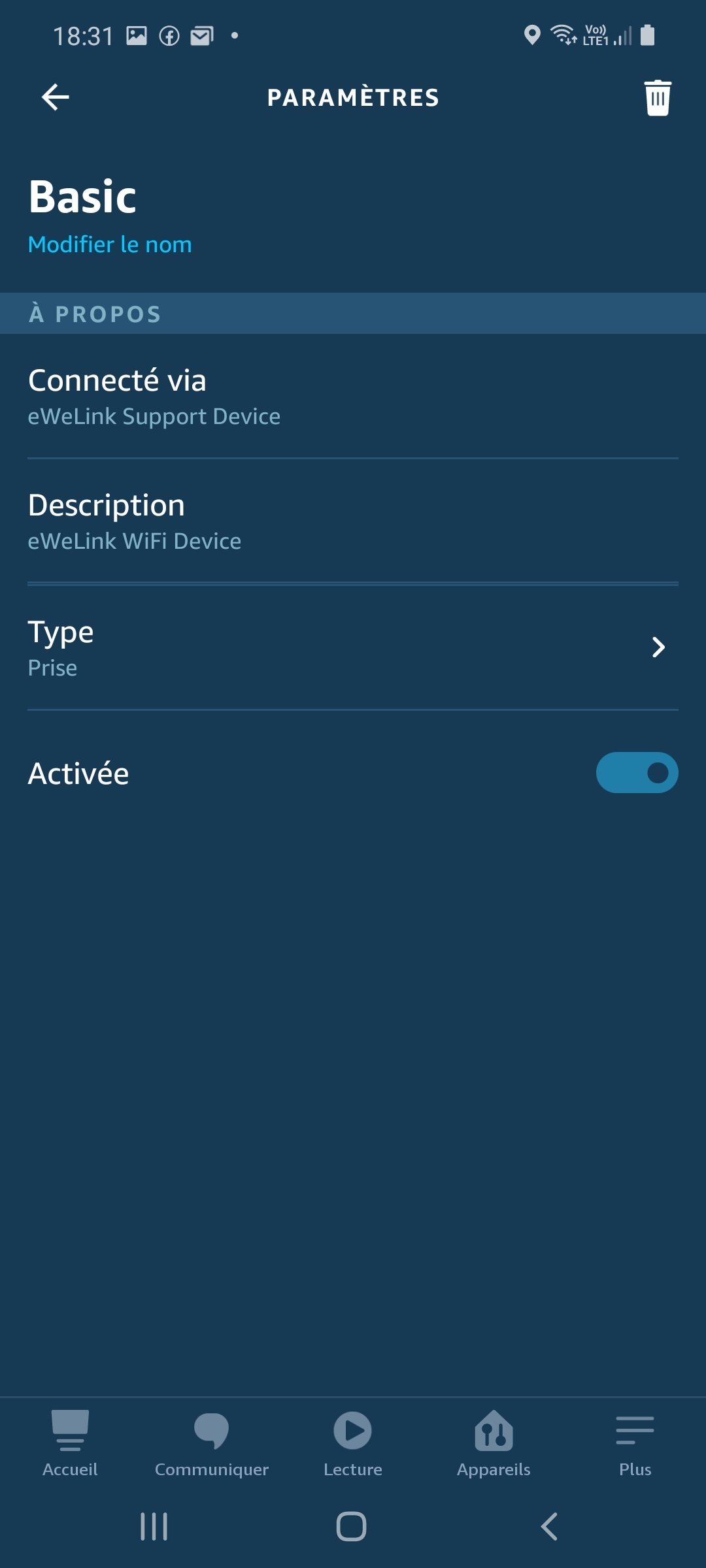Image resolution: width=706 pixels, height=1568 pixels.
Task: Open the system recent apps button
Action: click(154, 1526)
